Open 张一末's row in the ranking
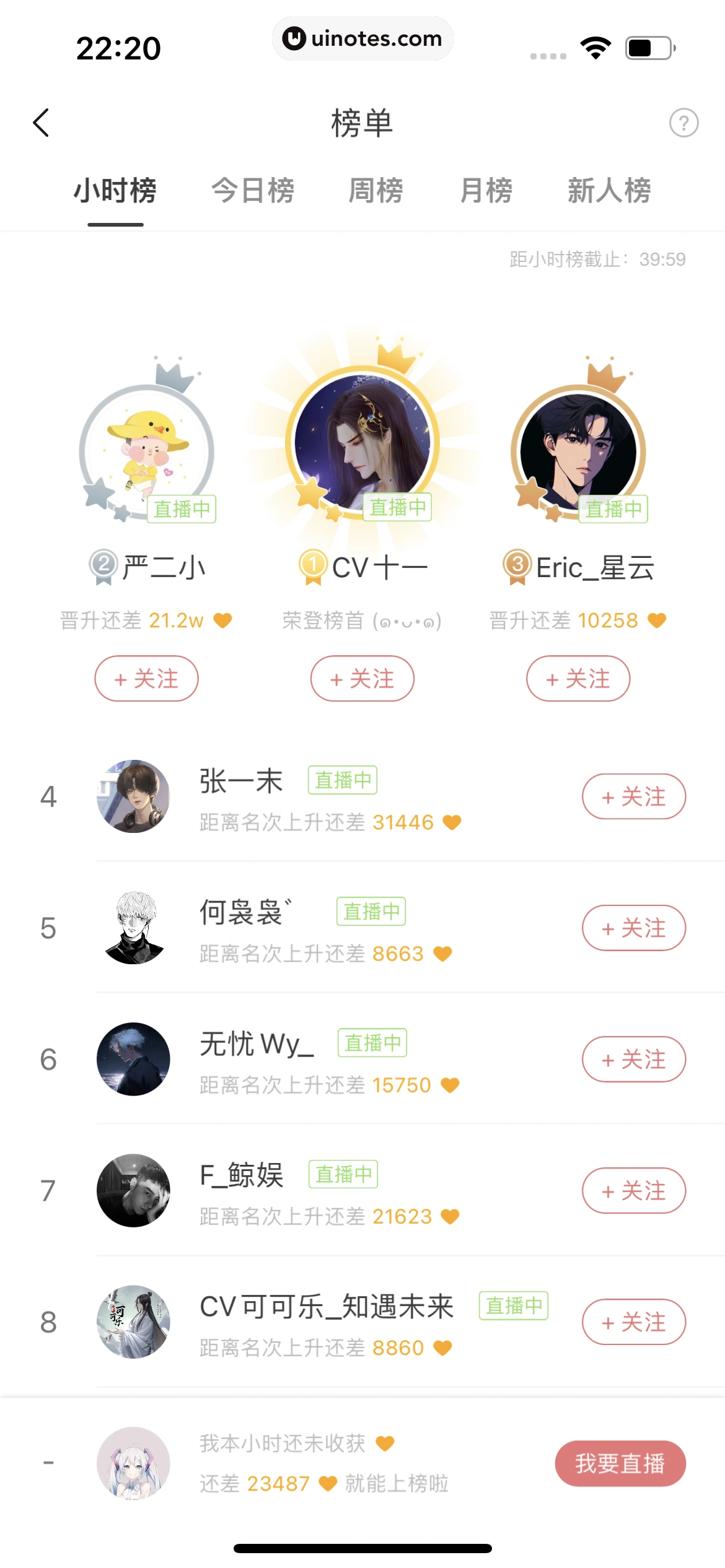 coord(335,796)
